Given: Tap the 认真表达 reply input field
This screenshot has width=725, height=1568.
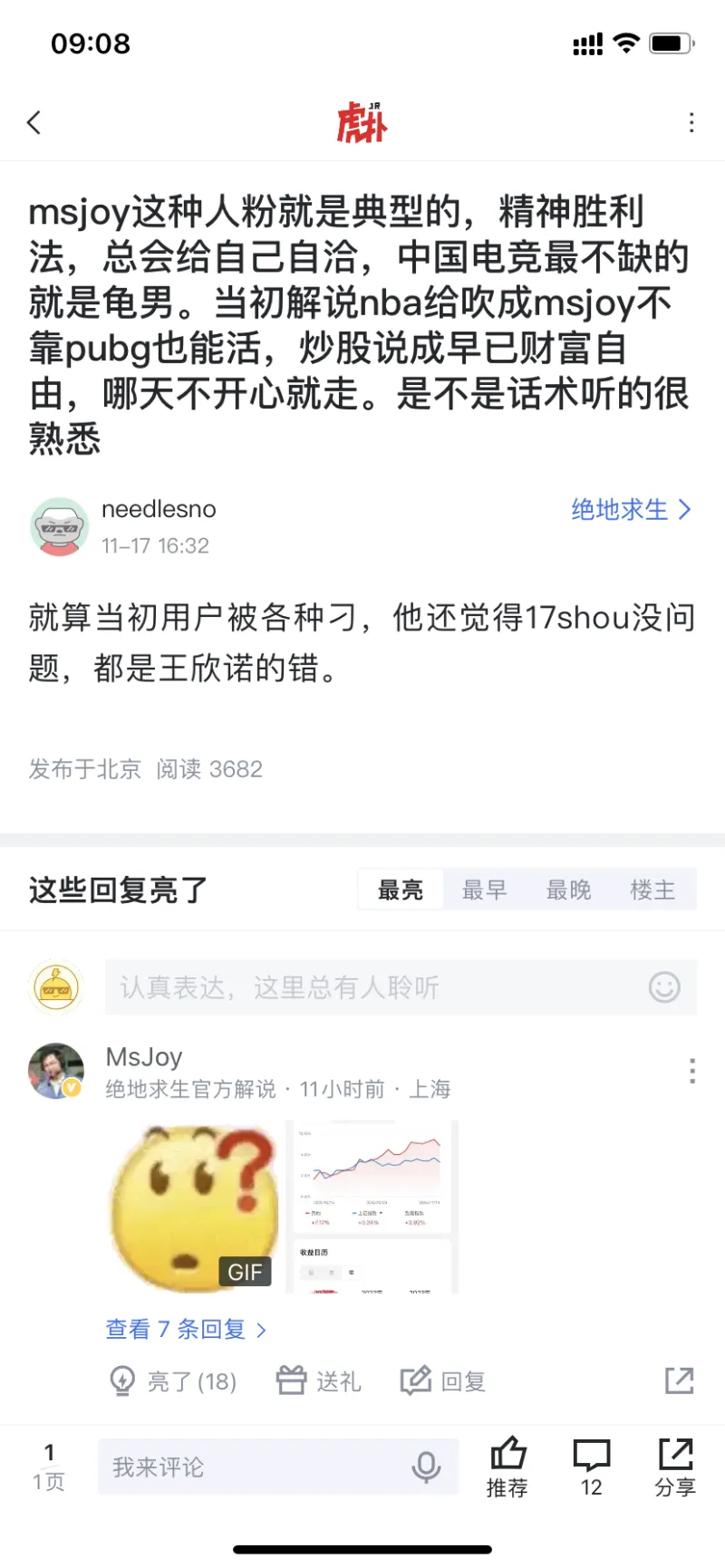Looking at the screenshot, I should point(372,986).
